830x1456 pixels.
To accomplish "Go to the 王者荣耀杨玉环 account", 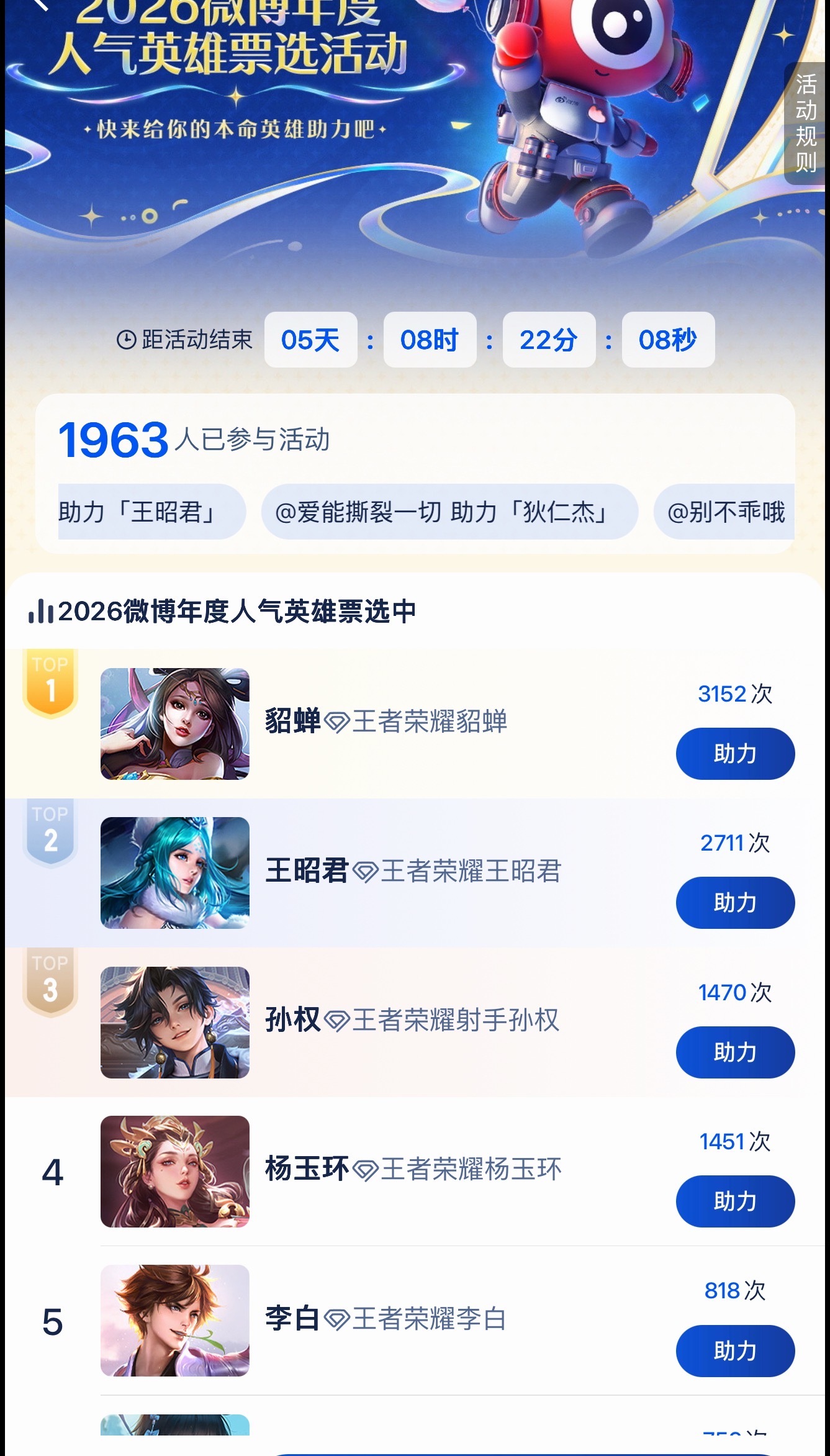I will coord(458,1169).
